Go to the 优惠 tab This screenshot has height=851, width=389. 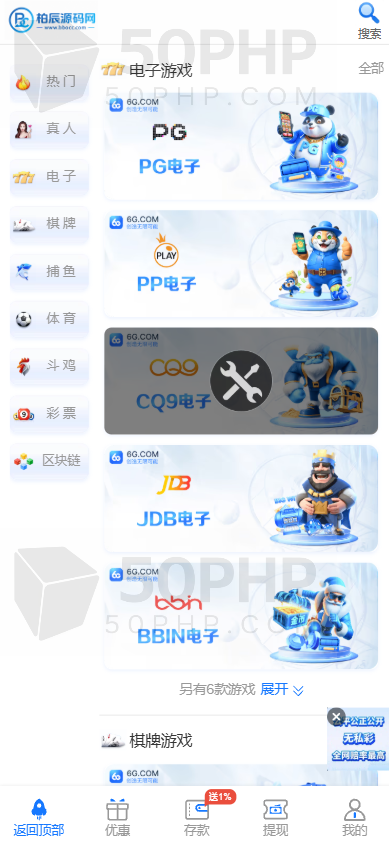pyautogui.click(x=117, y=817)
